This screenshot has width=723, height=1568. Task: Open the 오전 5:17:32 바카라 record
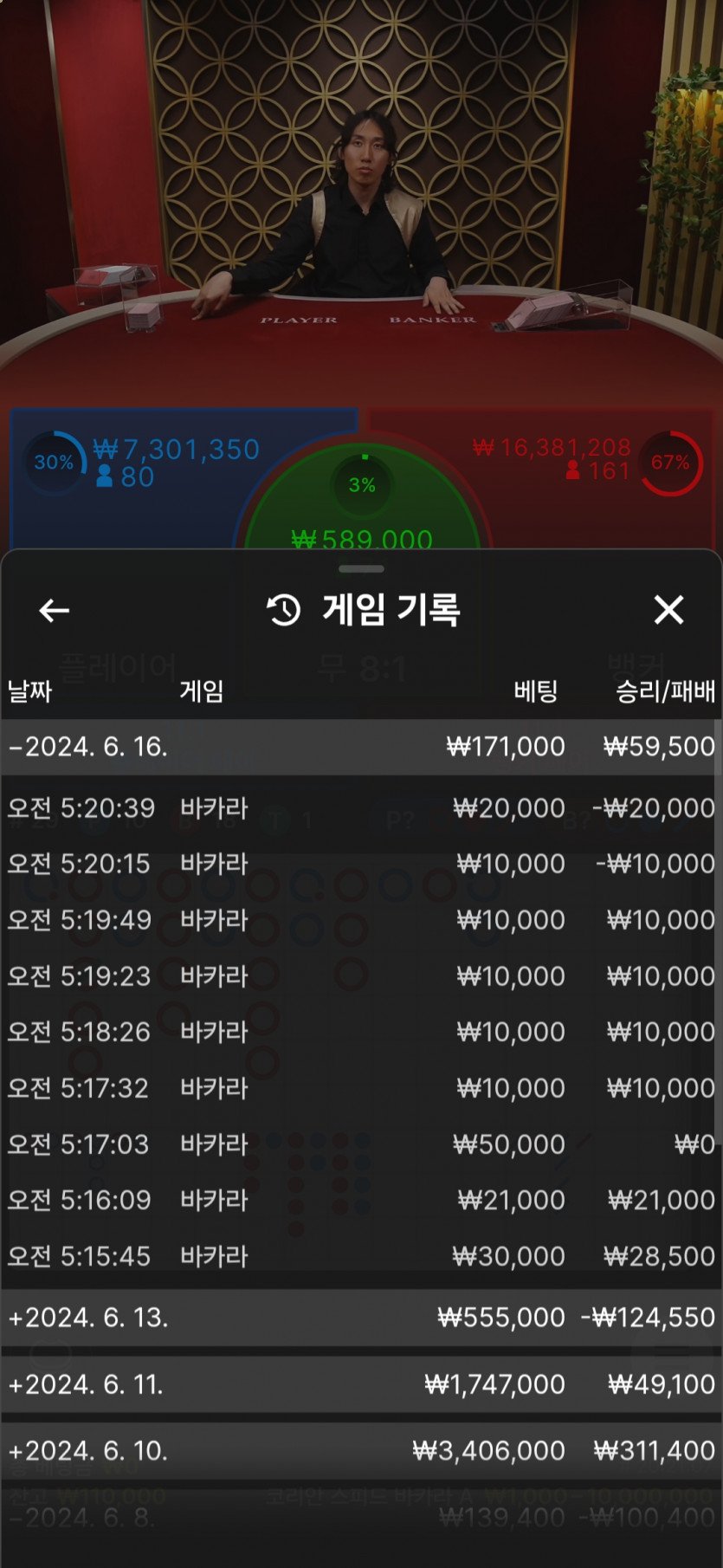pos(361,1088)
